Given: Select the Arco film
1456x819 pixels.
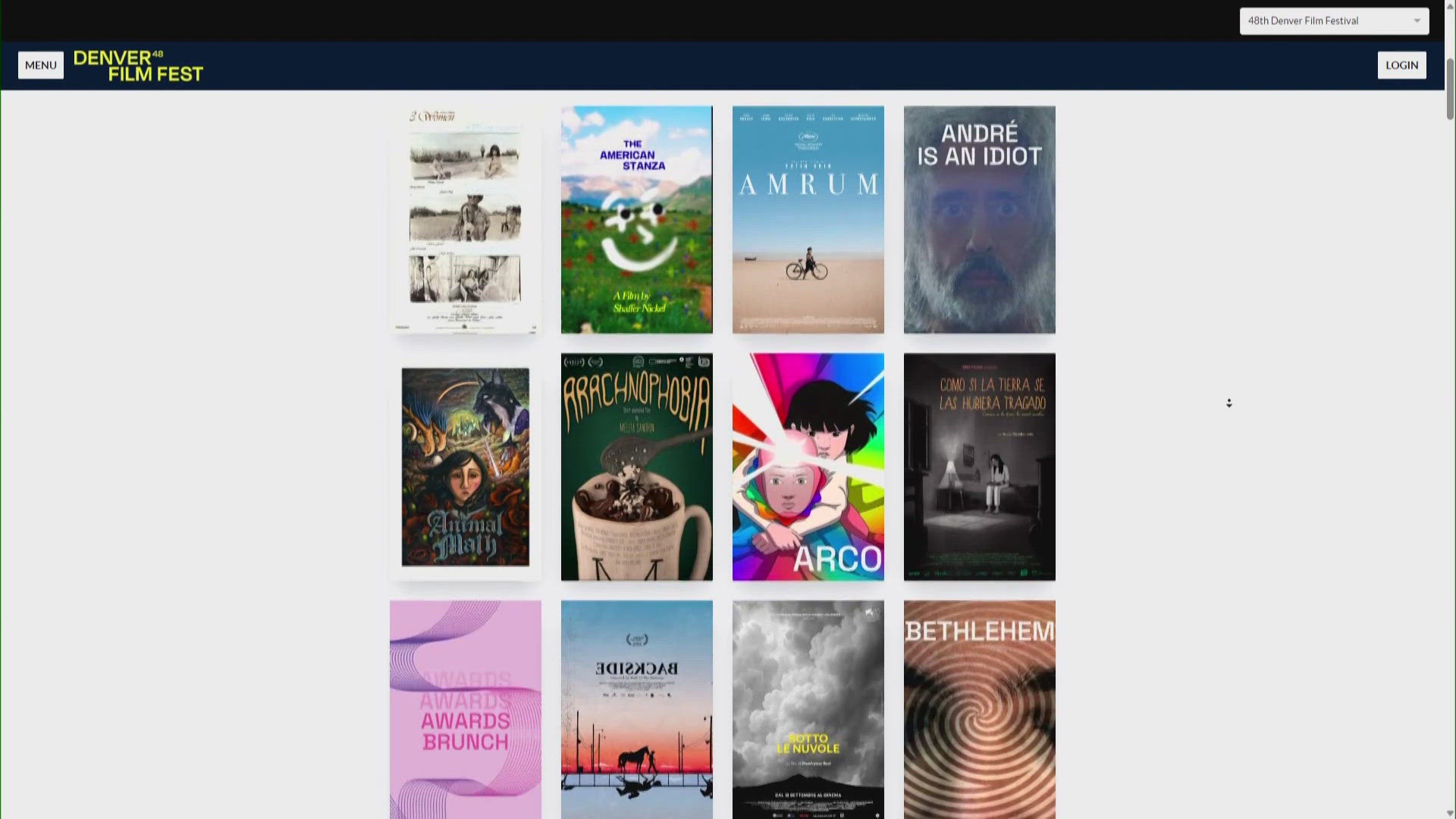Looking at the screenshot, I should 808,467.
